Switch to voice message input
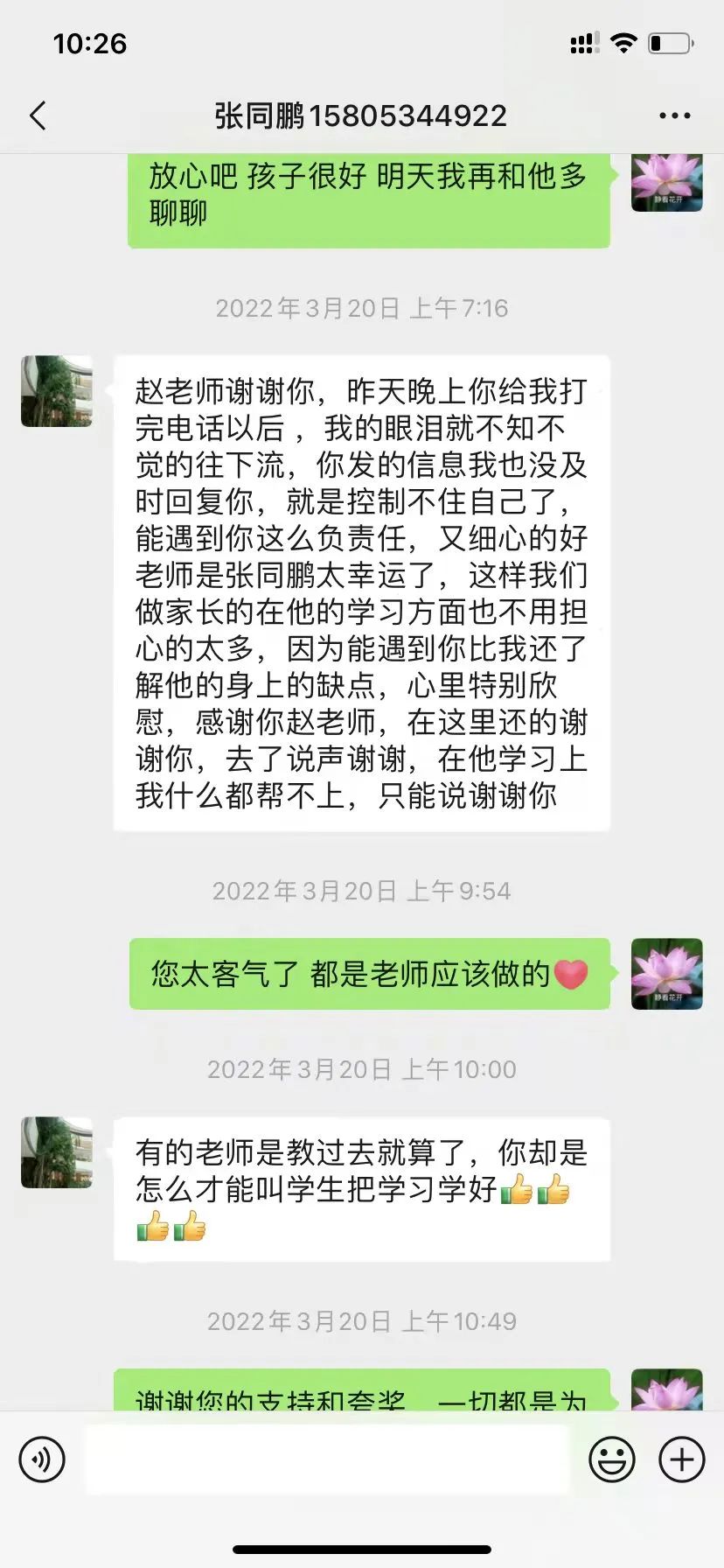Image resolution: width=724 pixels, height=1568 pixels. 42,1459
